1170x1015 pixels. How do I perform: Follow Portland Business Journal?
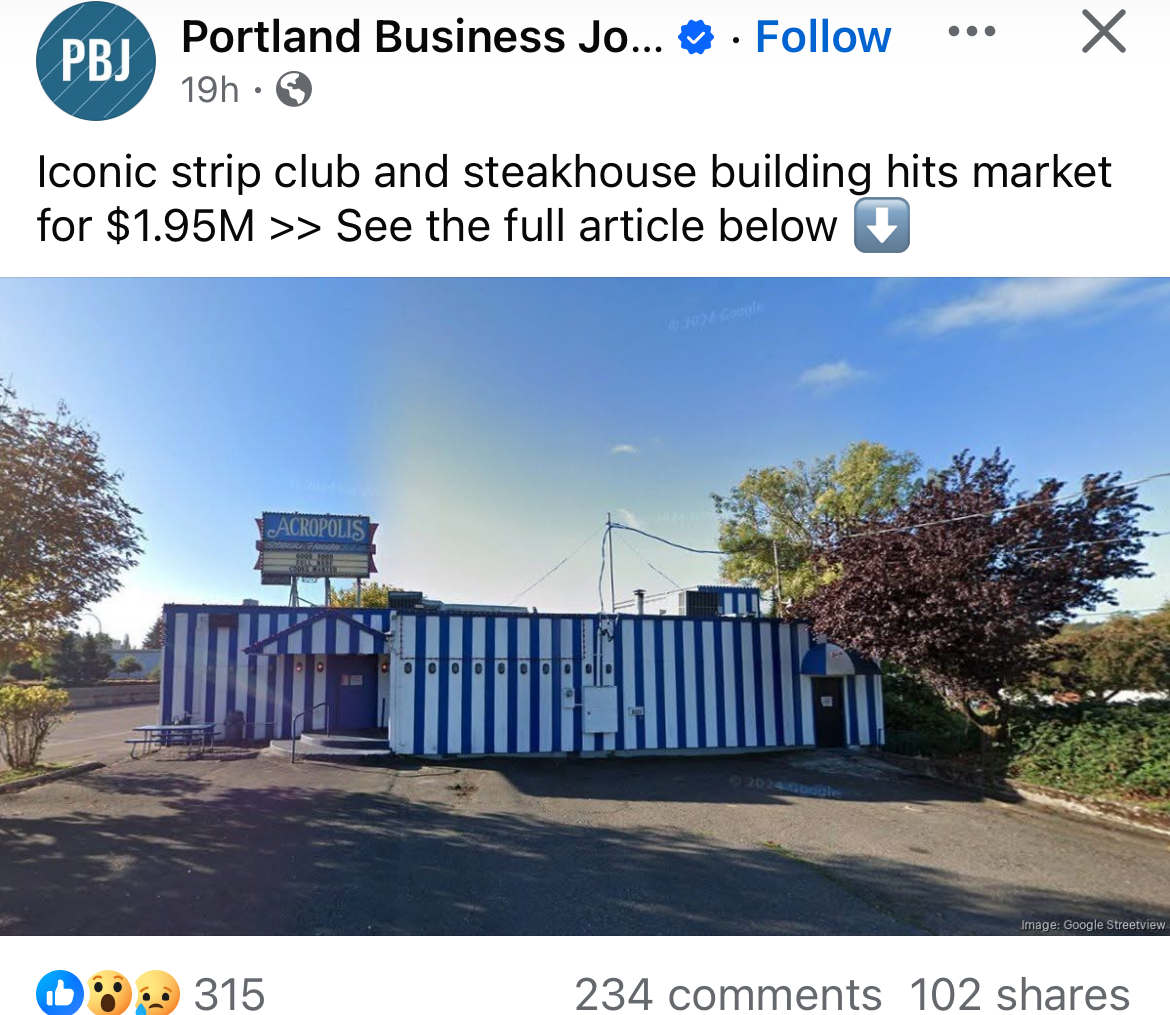click(822, 37)
